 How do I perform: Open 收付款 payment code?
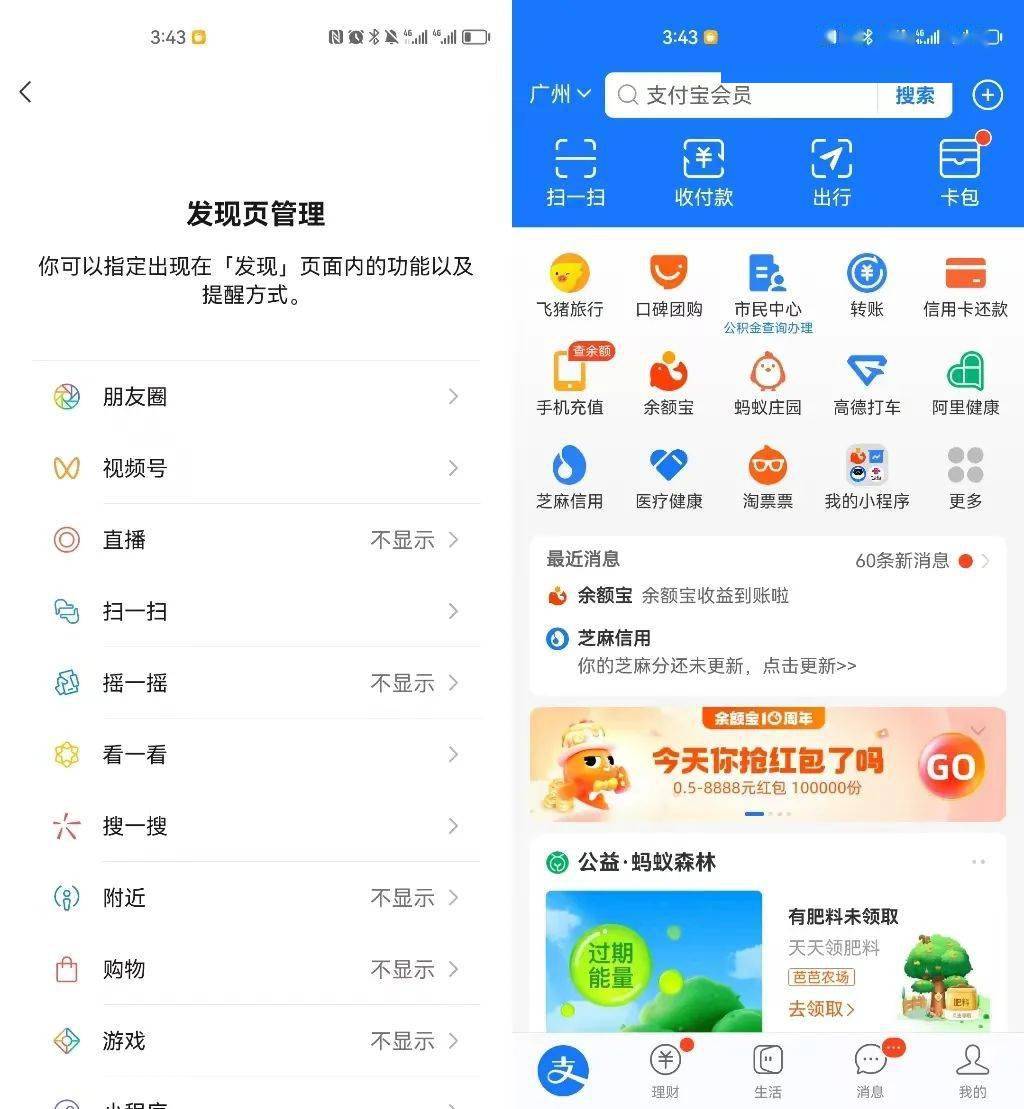pos(703,173)
